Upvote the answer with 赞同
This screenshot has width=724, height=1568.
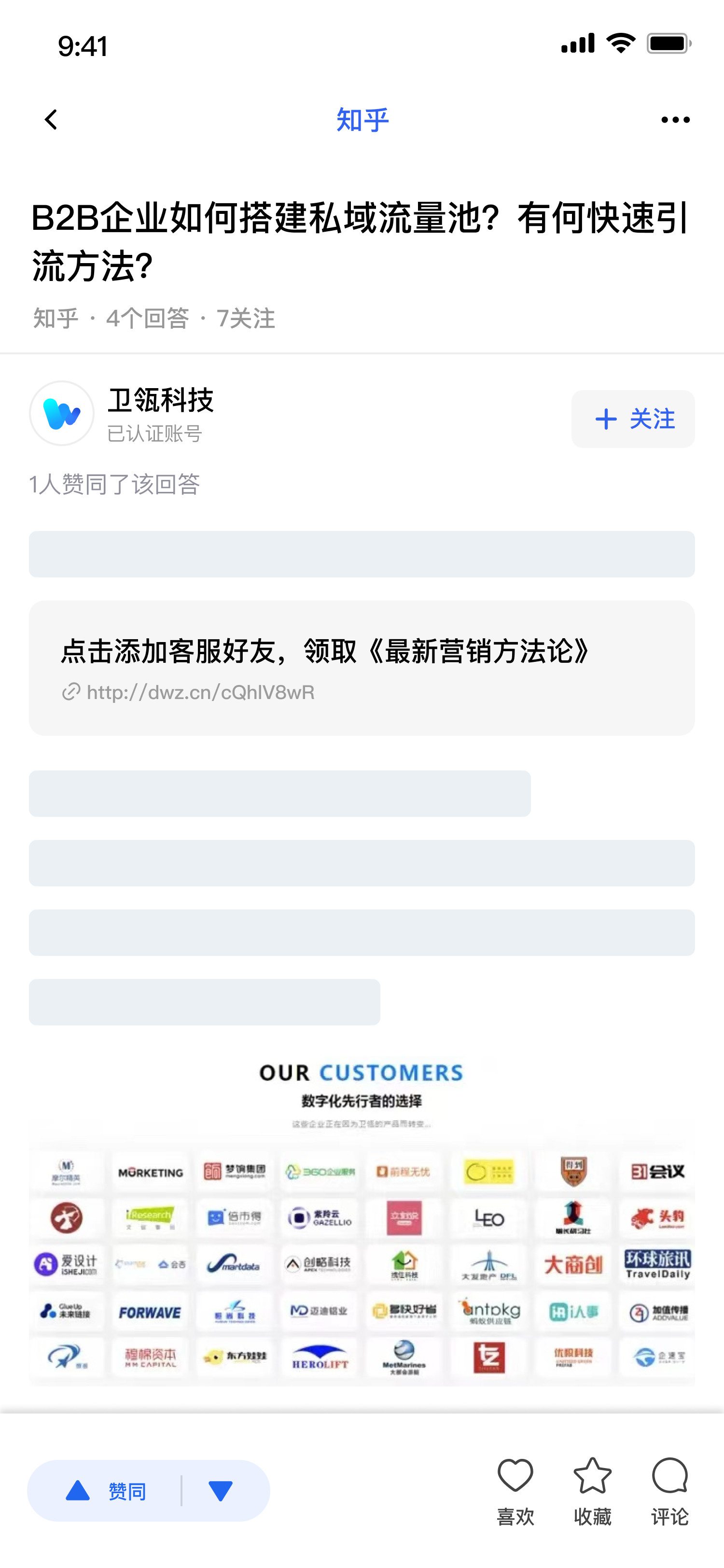click(106, 1491)
